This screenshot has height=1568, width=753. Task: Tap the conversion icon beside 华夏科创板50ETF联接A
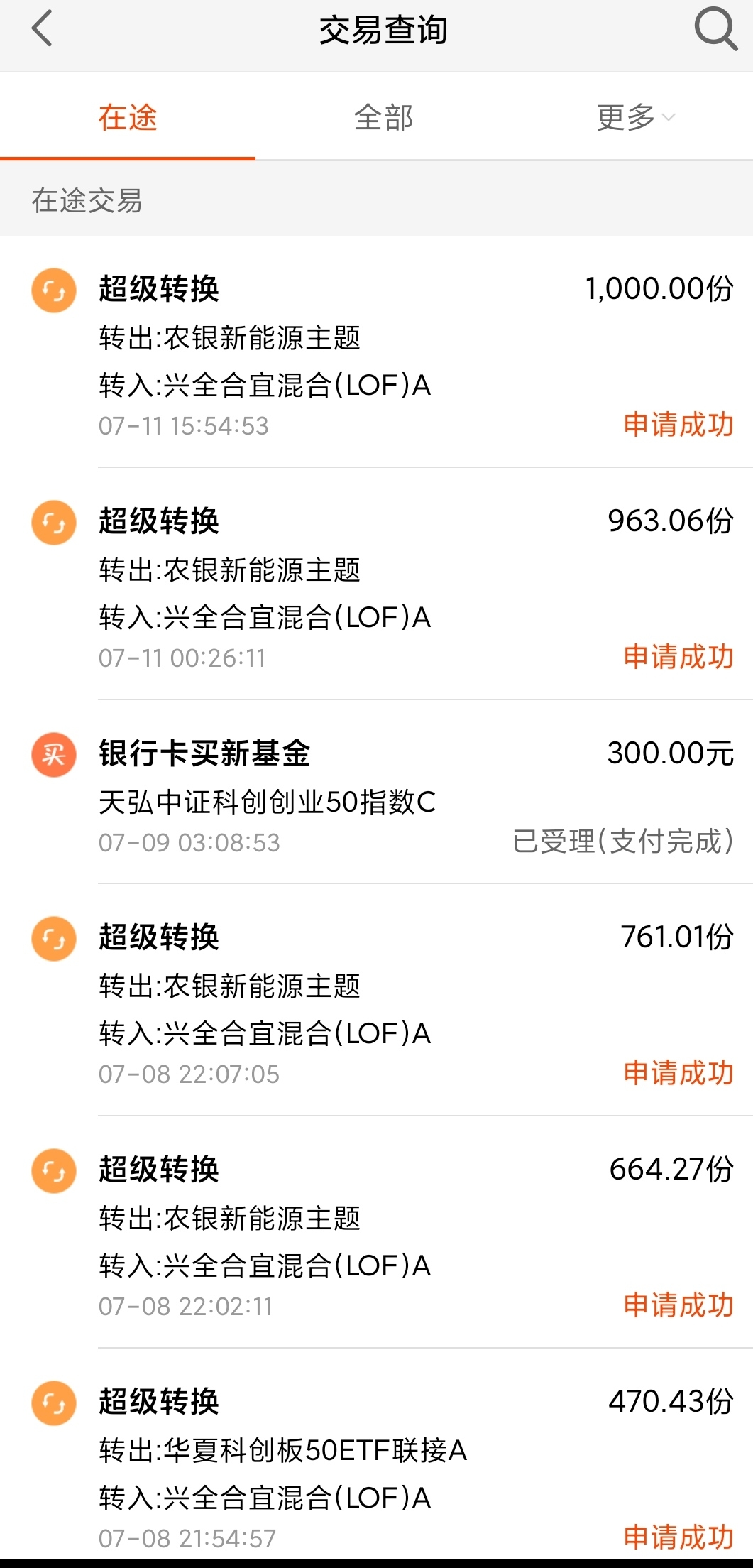[x=53, y=1403]
